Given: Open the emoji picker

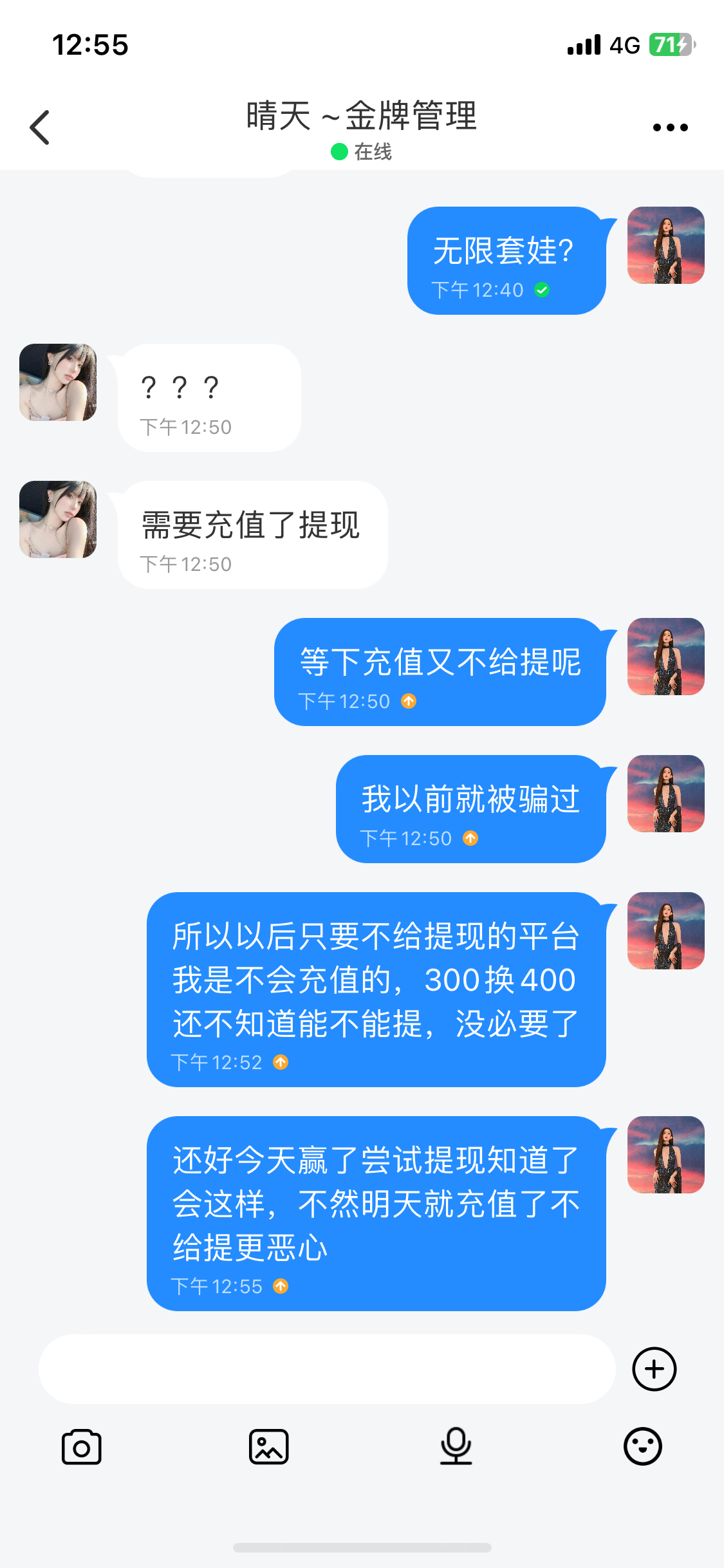Looking at the screenshot, I should [642, 1447].
